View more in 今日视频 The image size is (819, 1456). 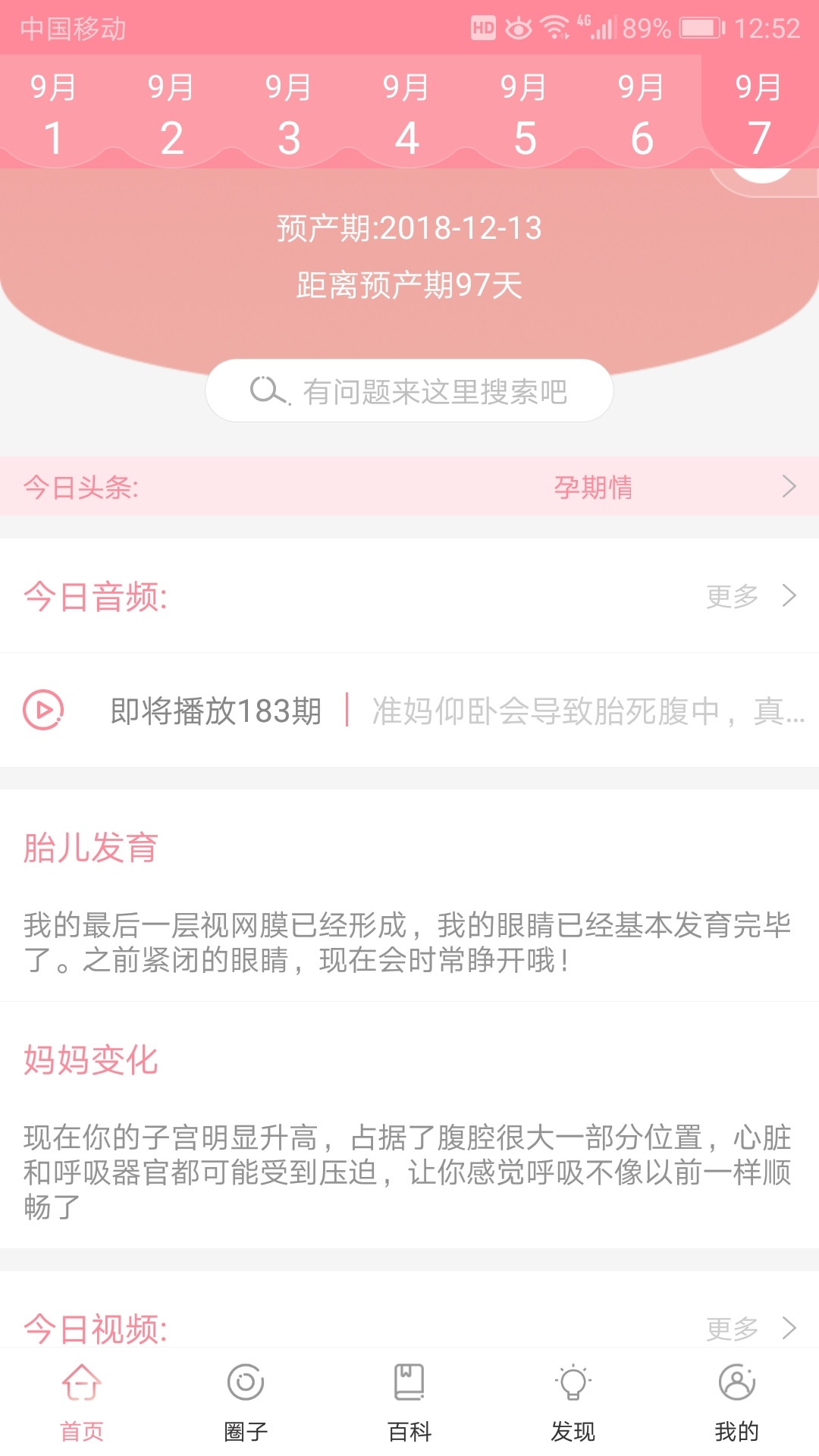(x=749, y=1328)
